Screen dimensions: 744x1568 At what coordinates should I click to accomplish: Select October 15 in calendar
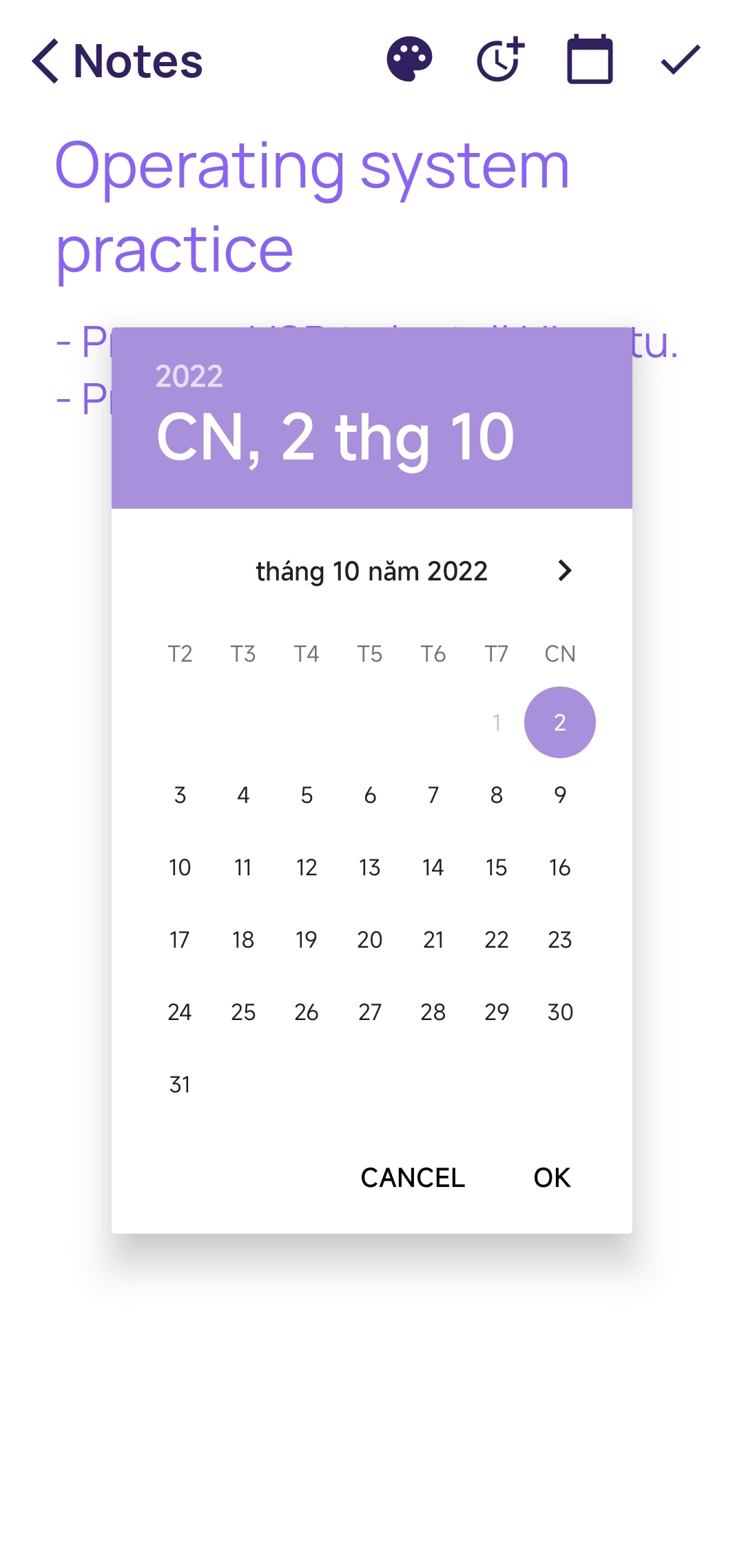497,867
